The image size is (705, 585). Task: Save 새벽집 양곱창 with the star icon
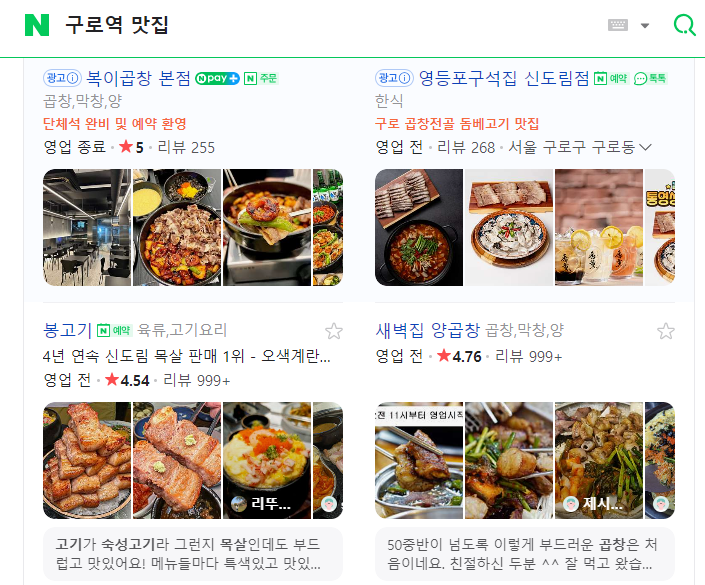pos(665,331)
